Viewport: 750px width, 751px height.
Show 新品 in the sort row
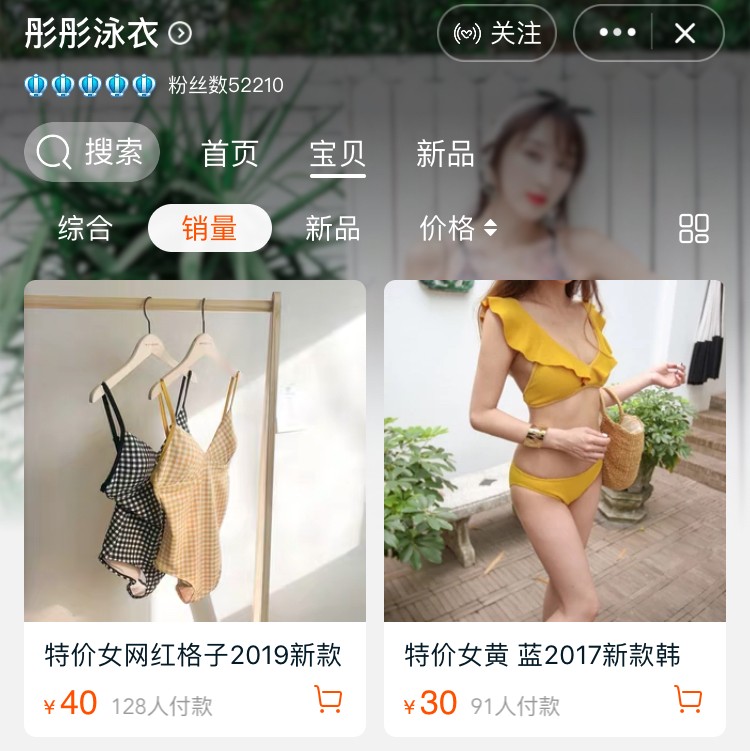point(332,228)
